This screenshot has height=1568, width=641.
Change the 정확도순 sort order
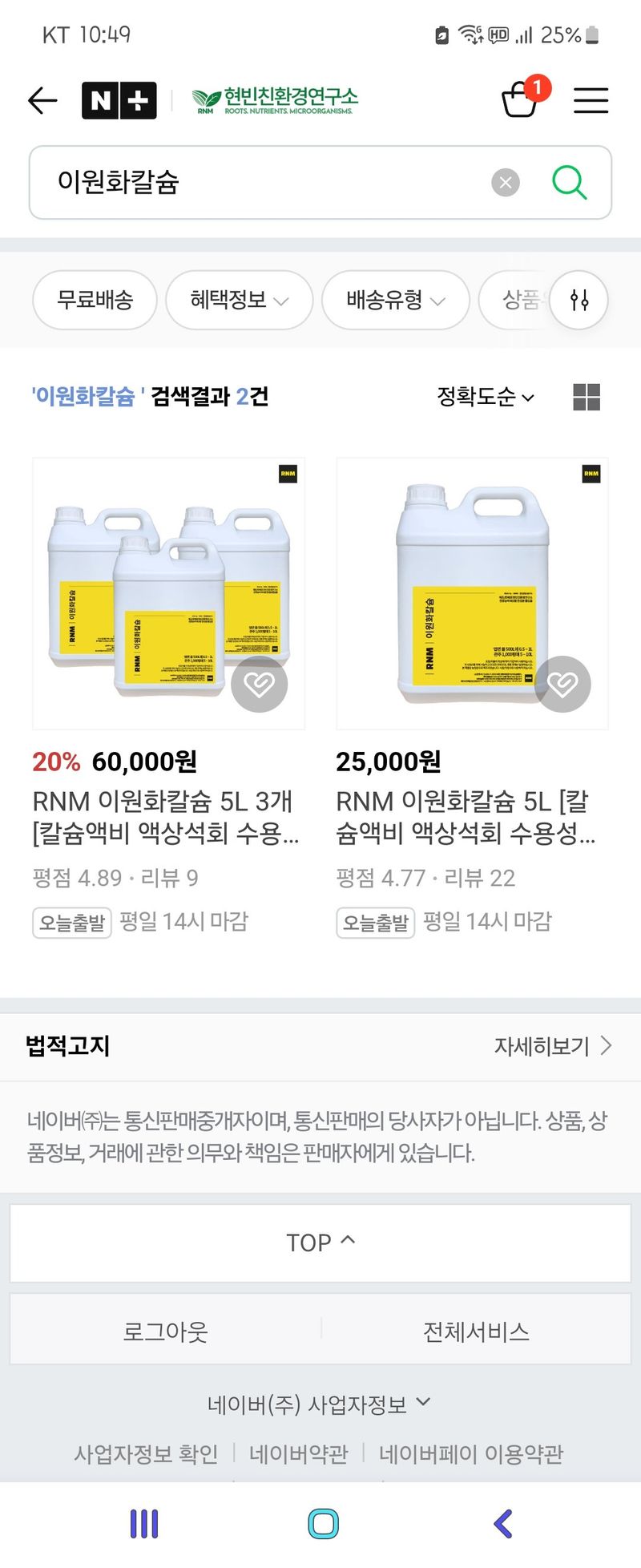pos(485,397)
